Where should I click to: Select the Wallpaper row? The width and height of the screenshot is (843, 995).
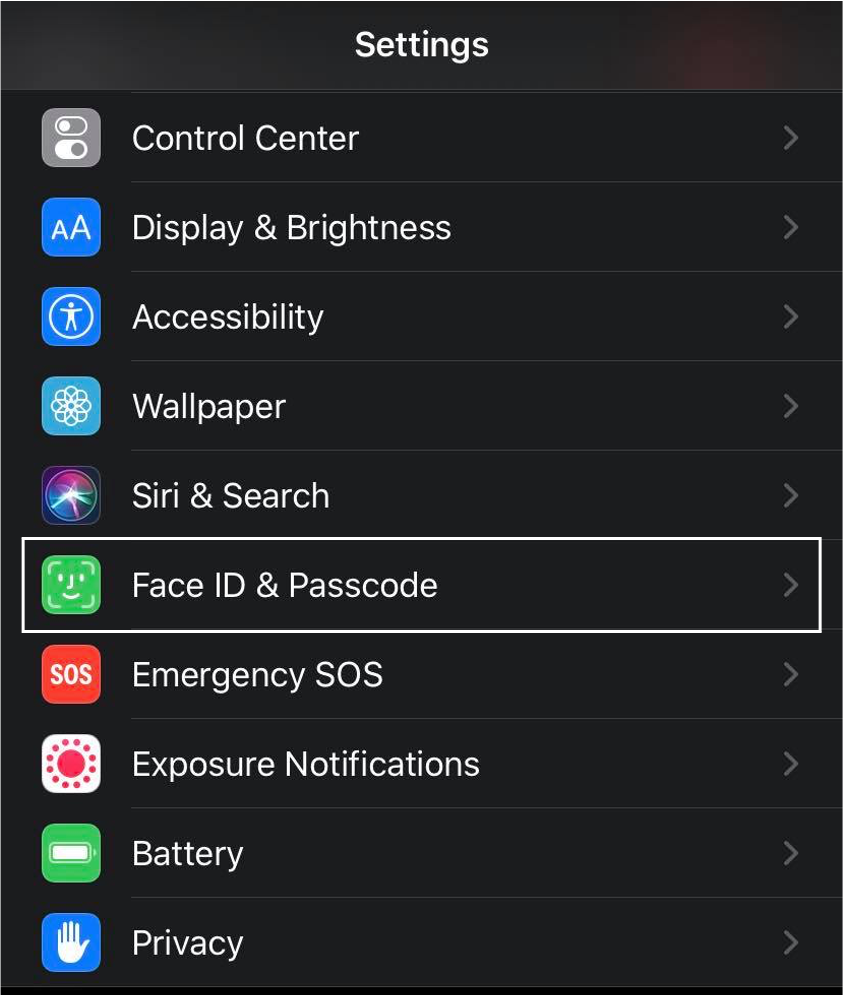click(x=209, y=406)
